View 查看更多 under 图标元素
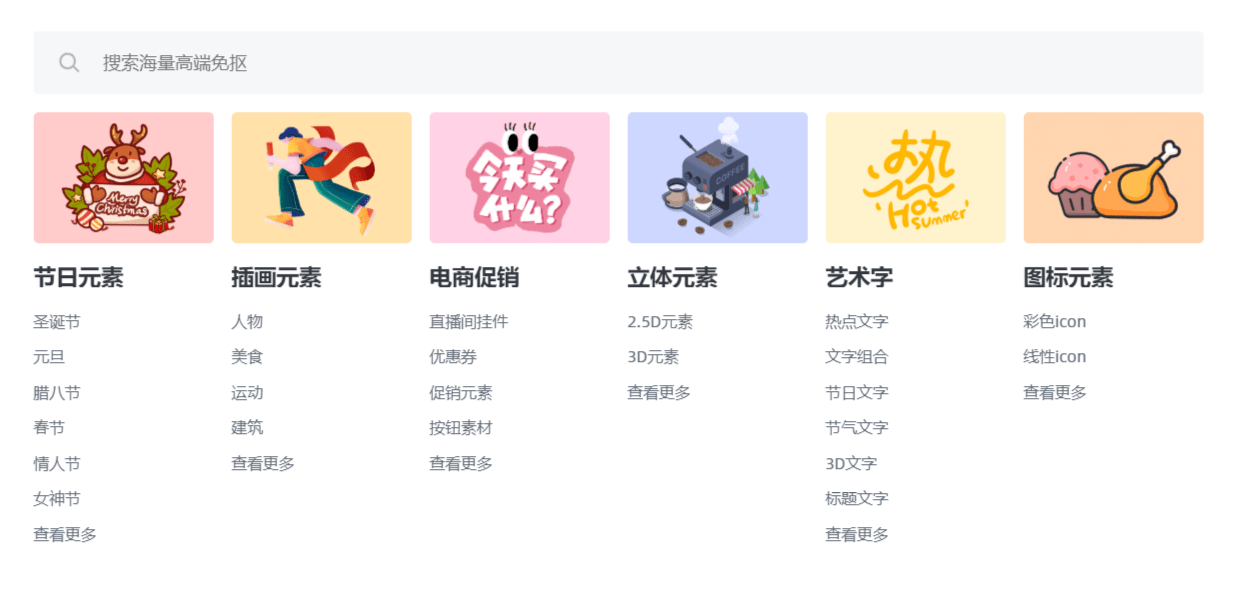 point(1054,393)
